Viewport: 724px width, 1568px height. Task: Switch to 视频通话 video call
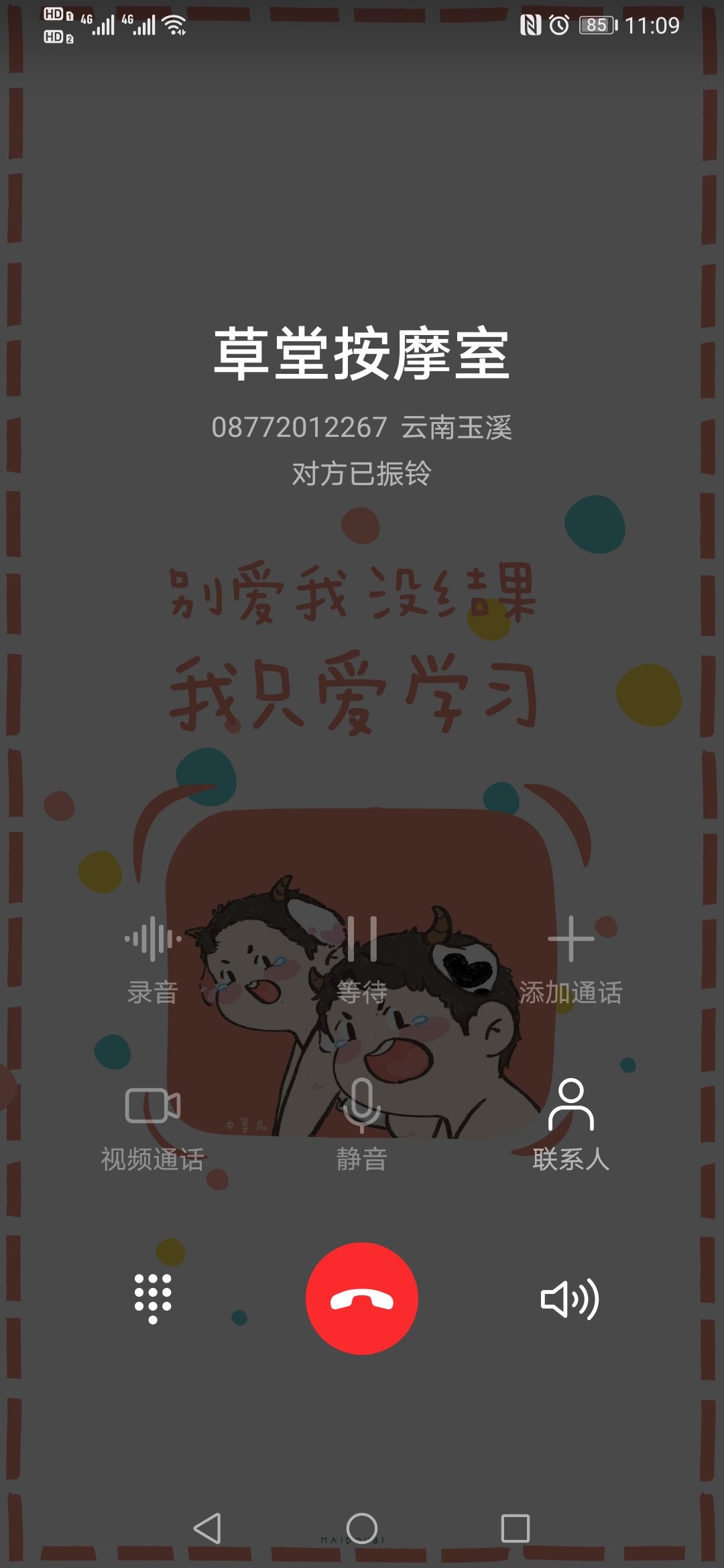(x=153, y=1124)
